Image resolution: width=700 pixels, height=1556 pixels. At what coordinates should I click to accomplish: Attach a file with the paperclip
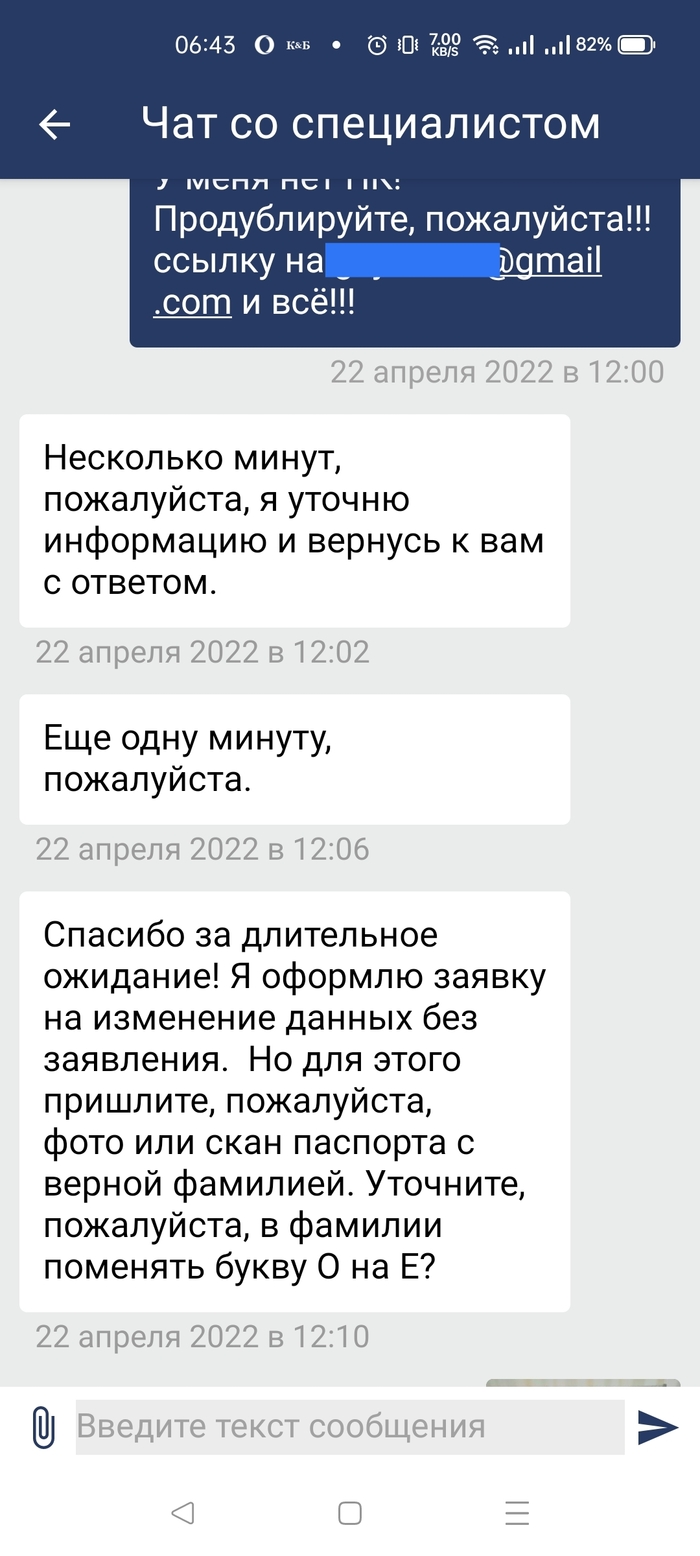(x=42, y=1427)
